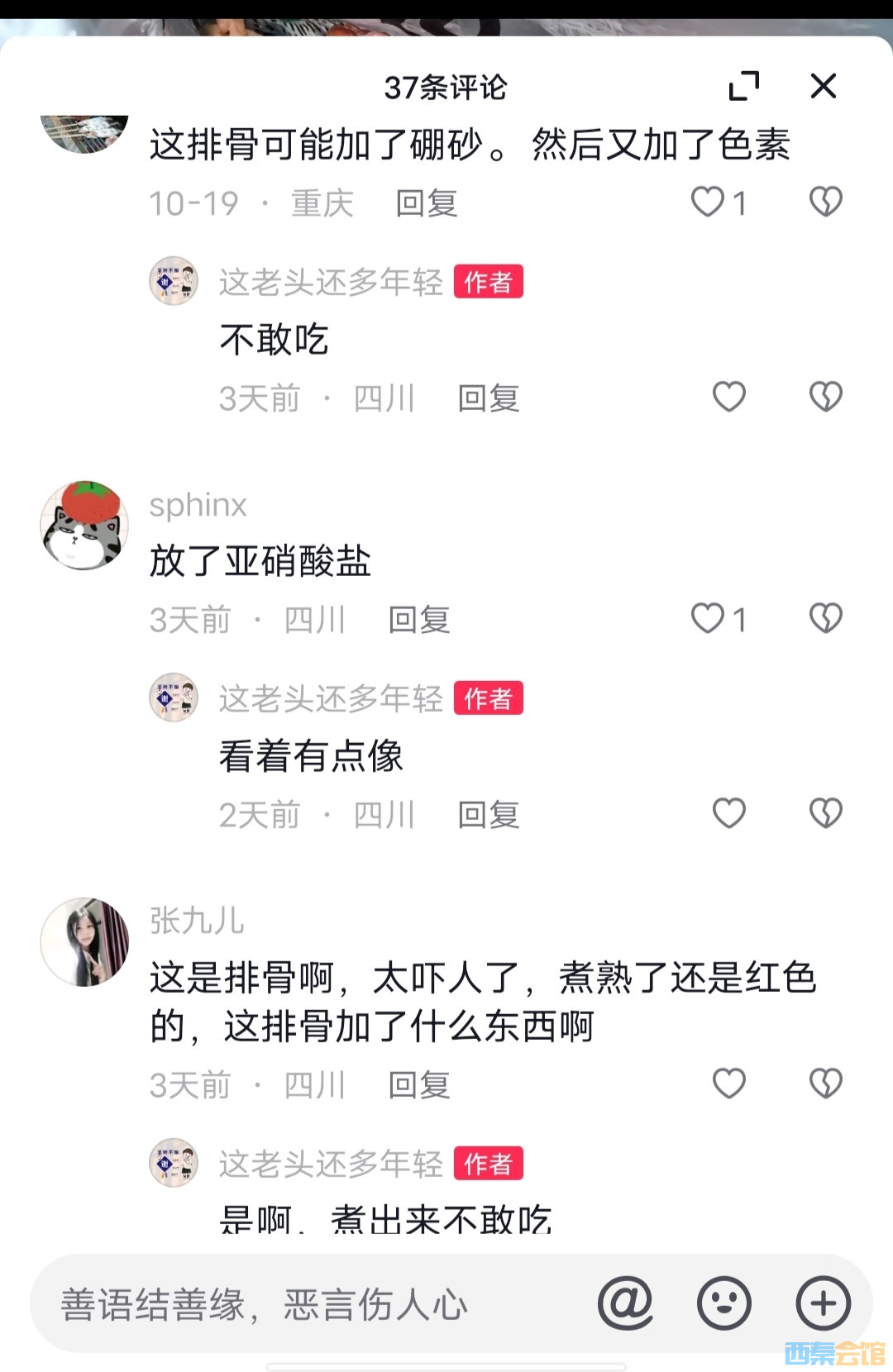Screen dimensions: 893x1372
Task: Mention someone with the @ icon
Action: tap(625, 1303)
